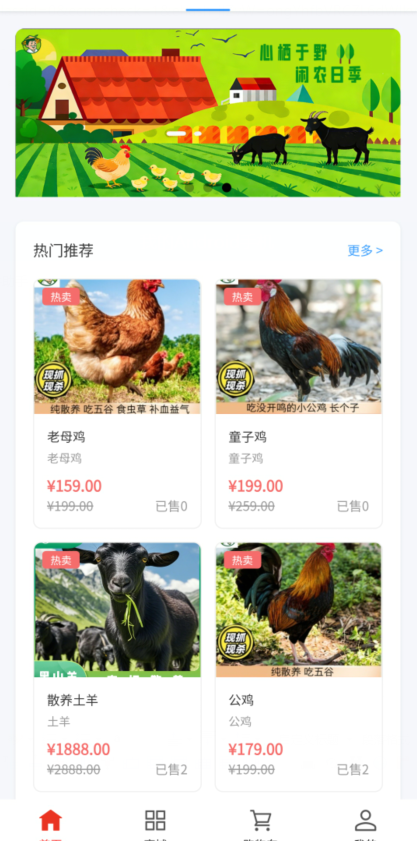Open the 童子鸡 product card
This screenshot has height=841, width=417.
coord(299,403)
